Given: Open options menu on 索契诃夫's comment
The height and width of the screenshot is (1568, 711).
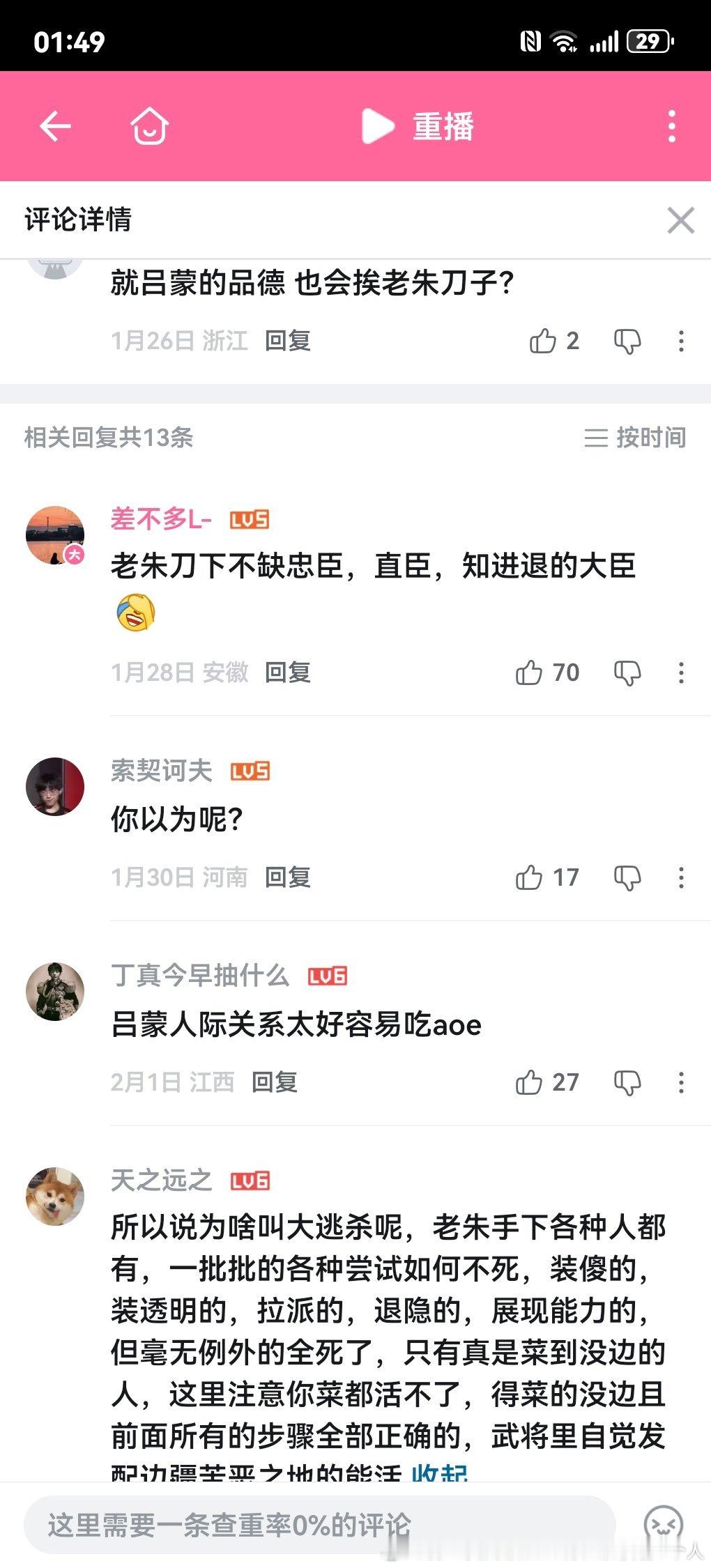Looking at the screenshot, I should [x=681, y=879].
